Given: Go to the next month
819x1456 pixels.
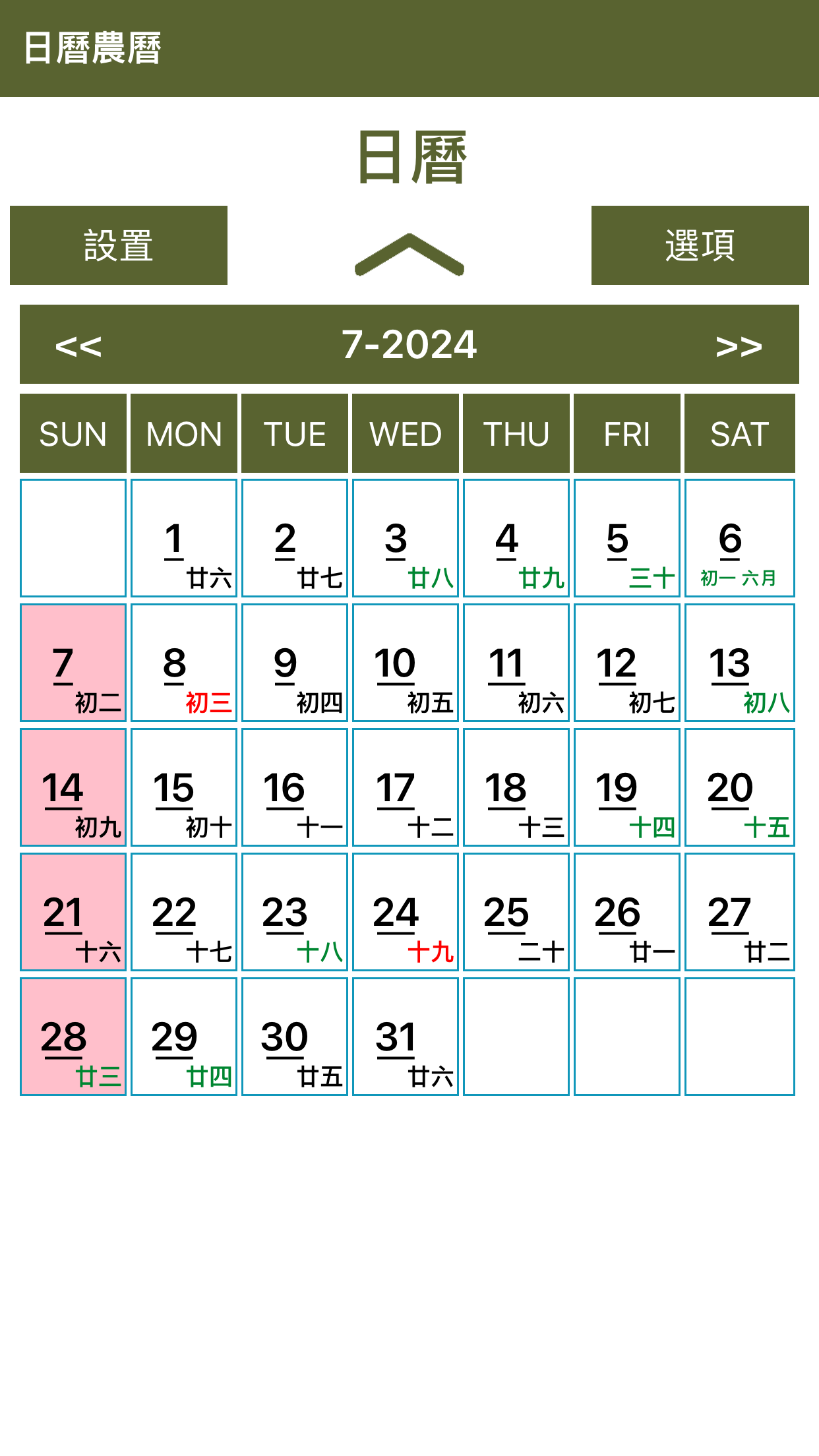Looking at the screenshot, I should pyautogui.click(x=739, y=346).
